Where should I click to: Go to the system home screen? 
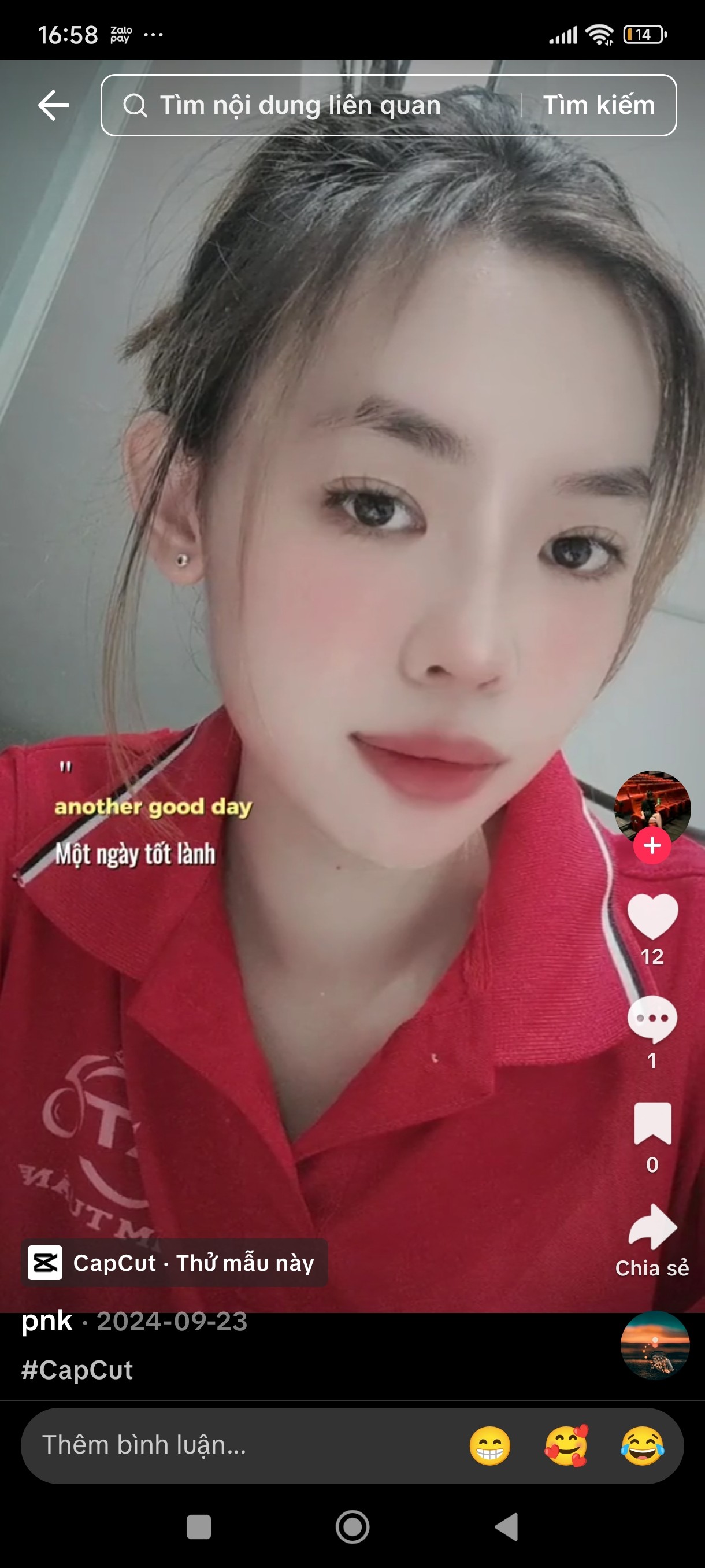(352, 1526)
